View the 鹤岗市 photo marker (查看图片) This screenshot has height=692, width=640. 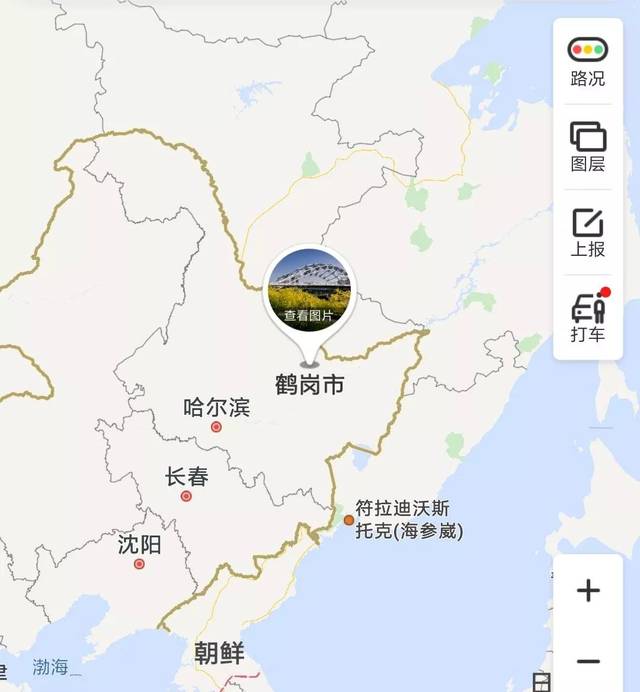(310, 292)
